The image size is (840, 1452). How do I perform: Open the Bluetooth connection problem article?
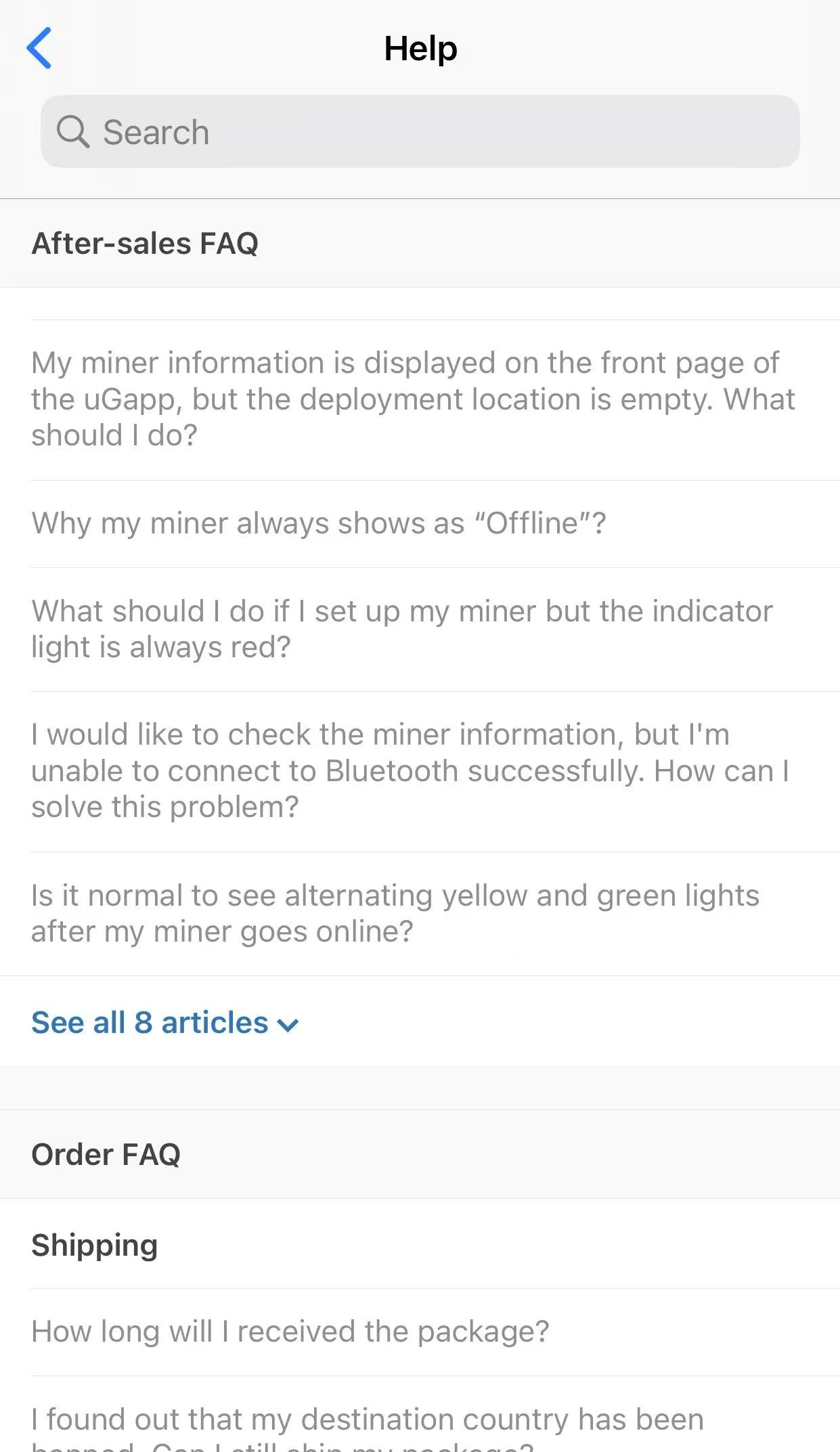point(420,771)
